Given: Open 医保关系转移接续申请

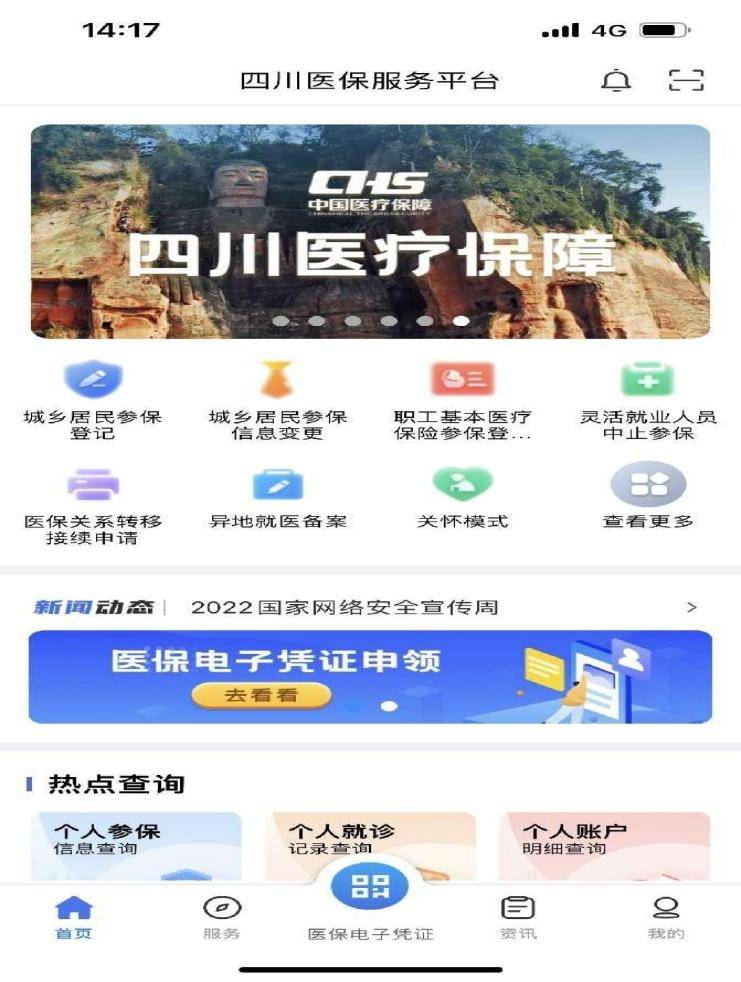Looking at the screenshot, I should [92, 506].
